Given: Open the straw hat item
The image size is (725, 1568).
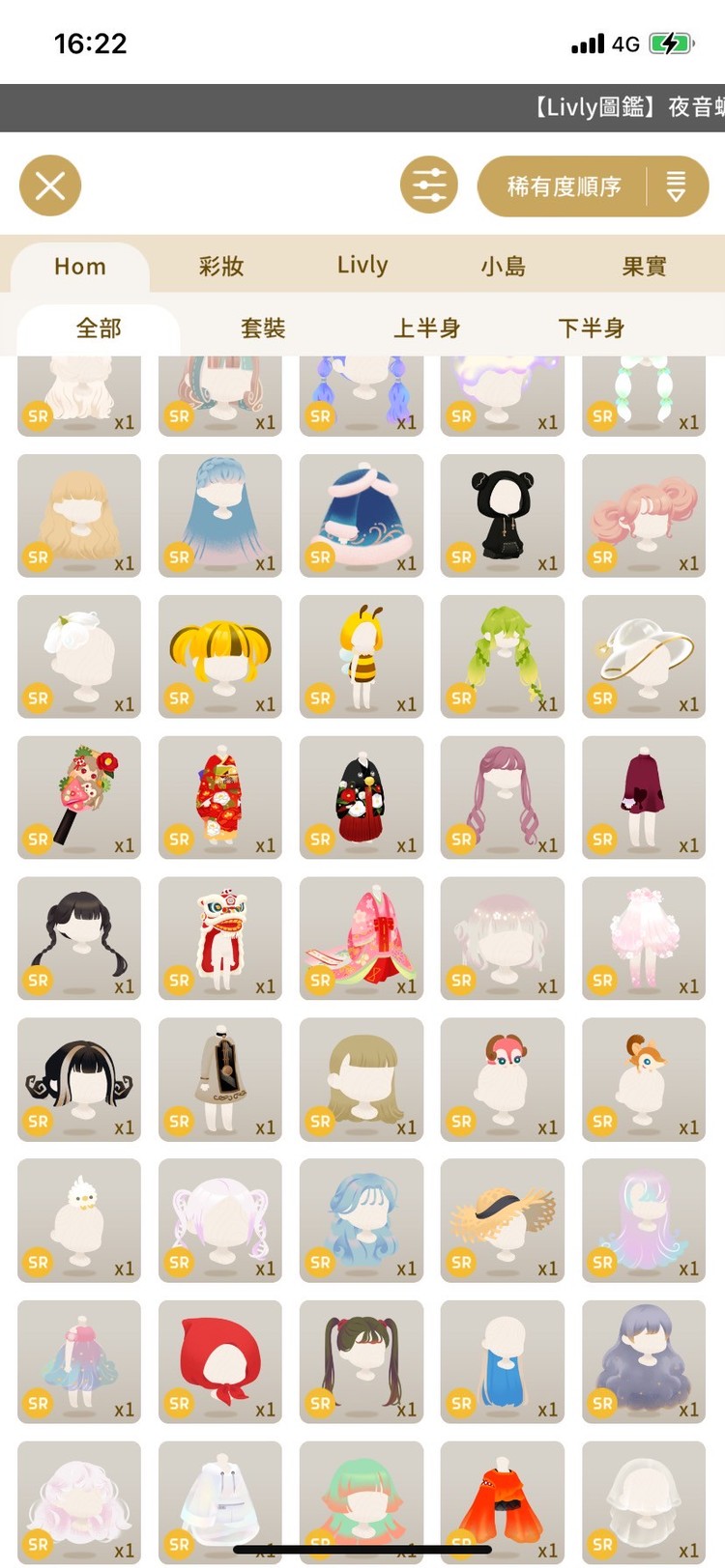Looking at the screenshot, I should click(502, 1220).
